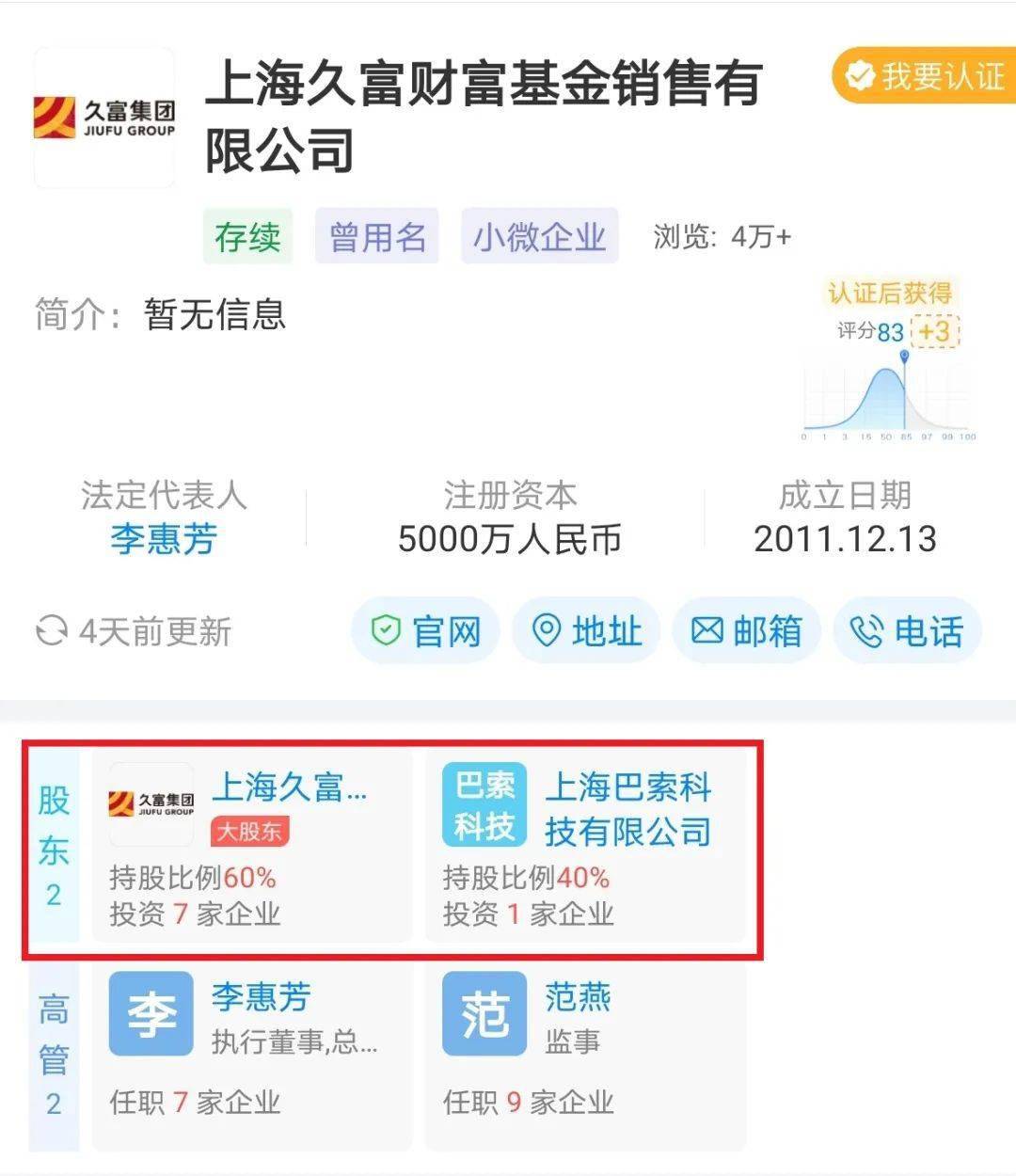Tap the 电话 phone icon
Image resolution: width=1016 pixels, height=1176 pixels.
click(865, 630)
